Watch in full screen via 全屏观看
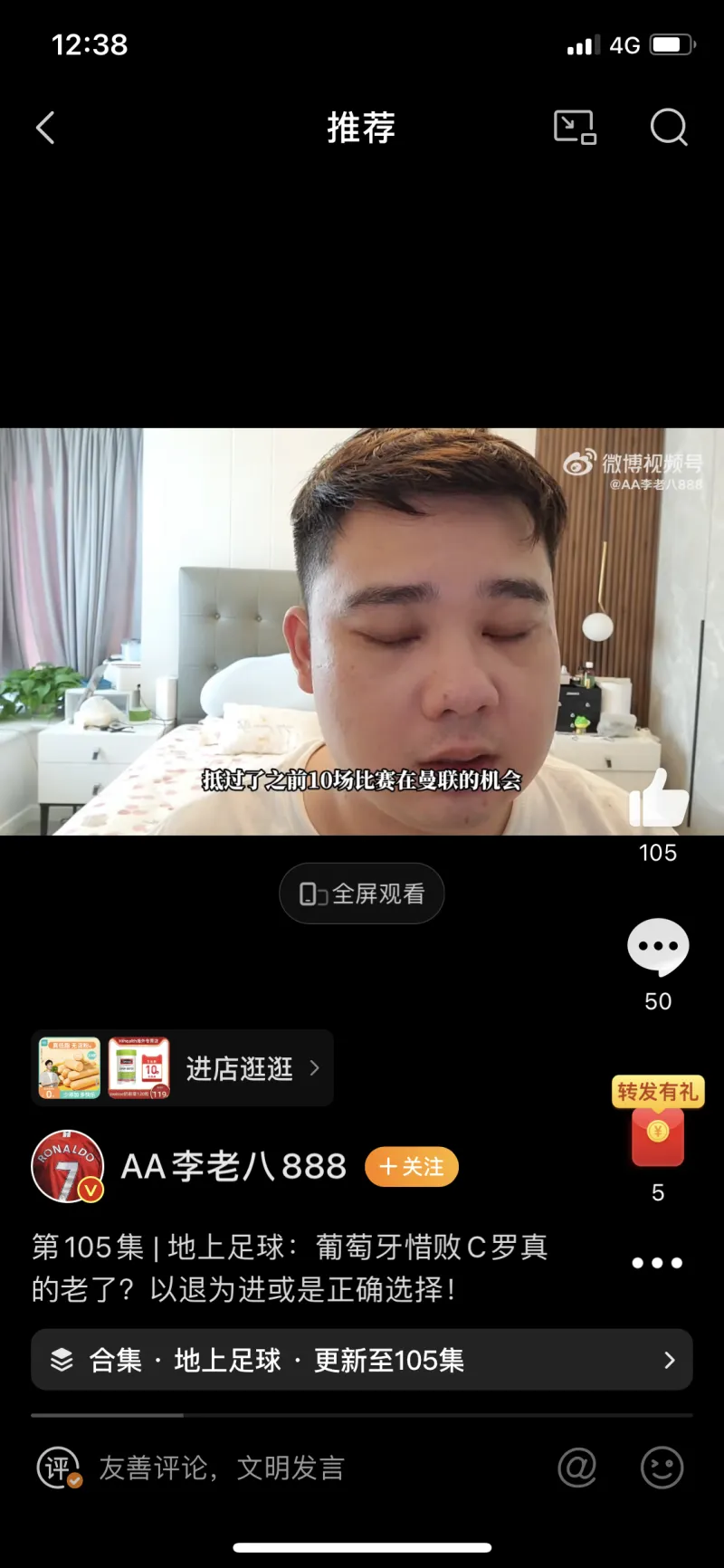This screenshot has width=724, height=1568. tap(362, 894)
